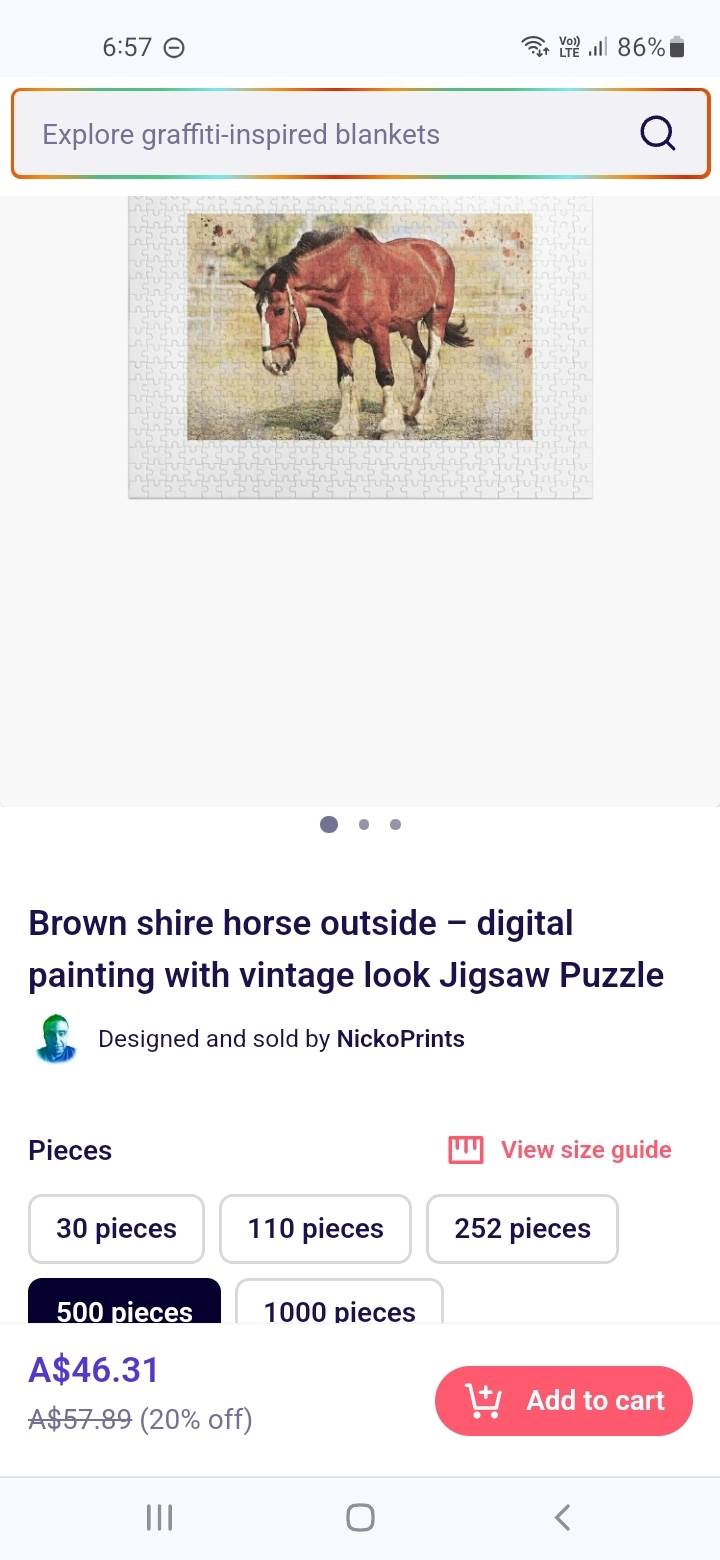Tap the search magnifier icon
720x1560 pixels.
coord(657,133)
